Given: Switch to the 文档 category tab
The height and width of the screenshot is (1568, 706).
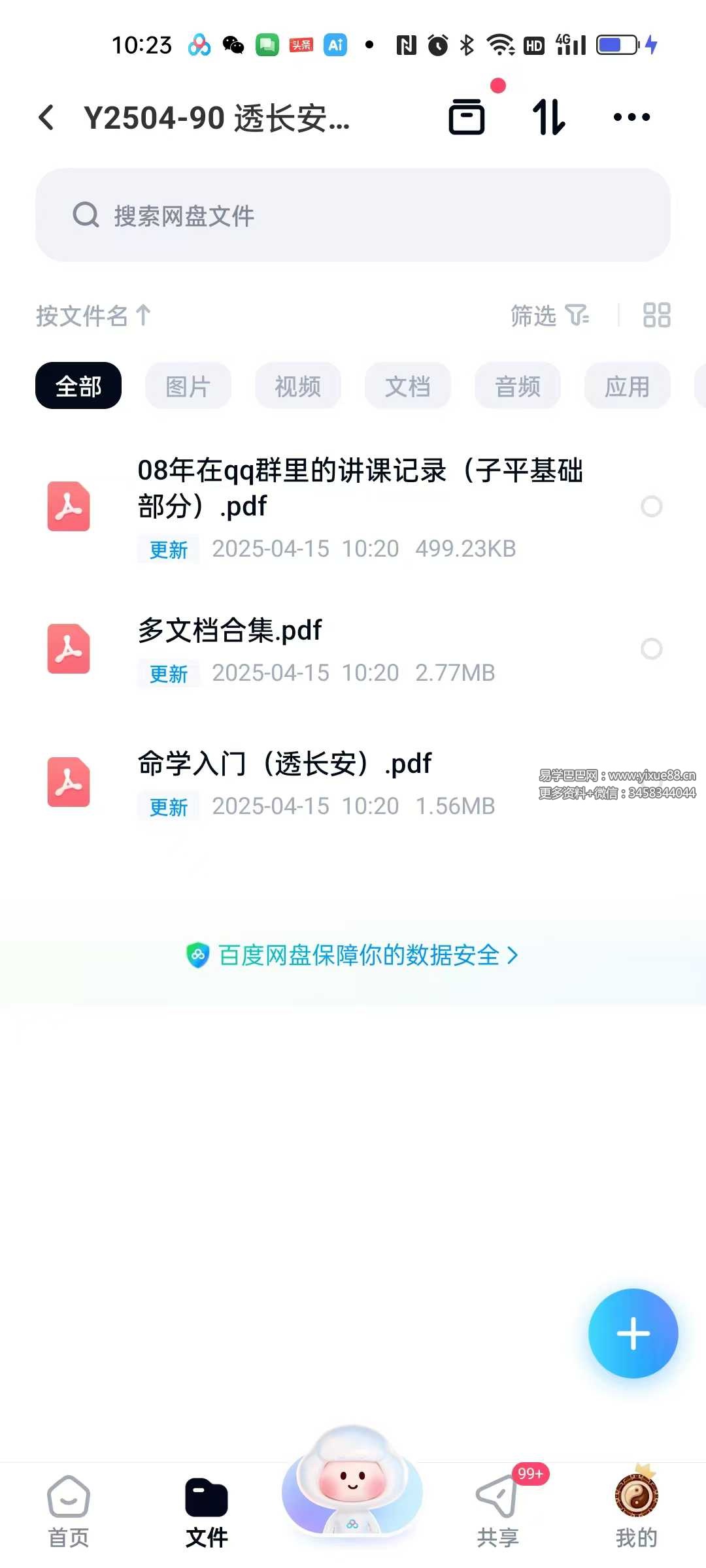Looking at the screenshot, I should tap(408, 386).
